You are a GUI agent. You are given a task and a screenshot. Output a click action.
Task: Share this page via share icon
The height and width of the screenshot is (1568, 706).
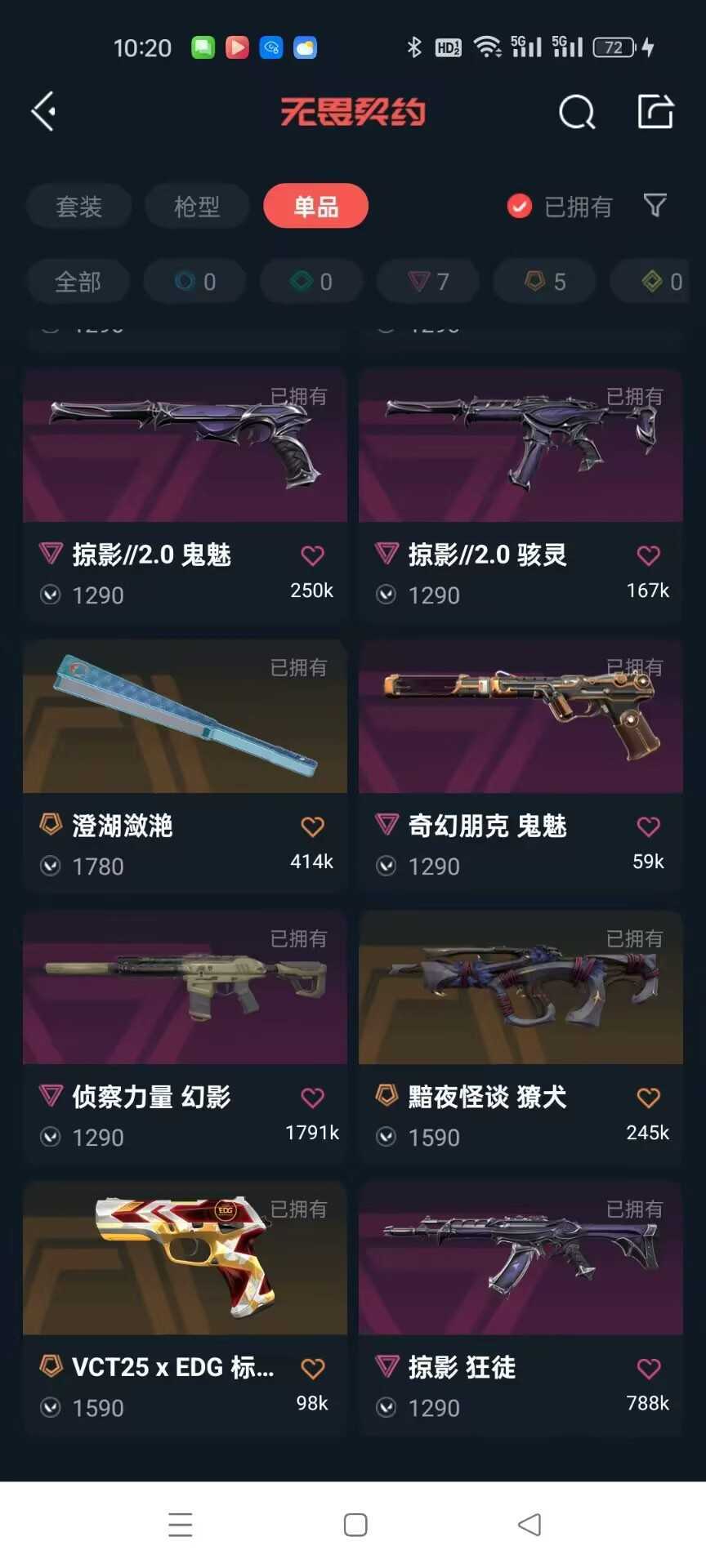tap(655, 112)
